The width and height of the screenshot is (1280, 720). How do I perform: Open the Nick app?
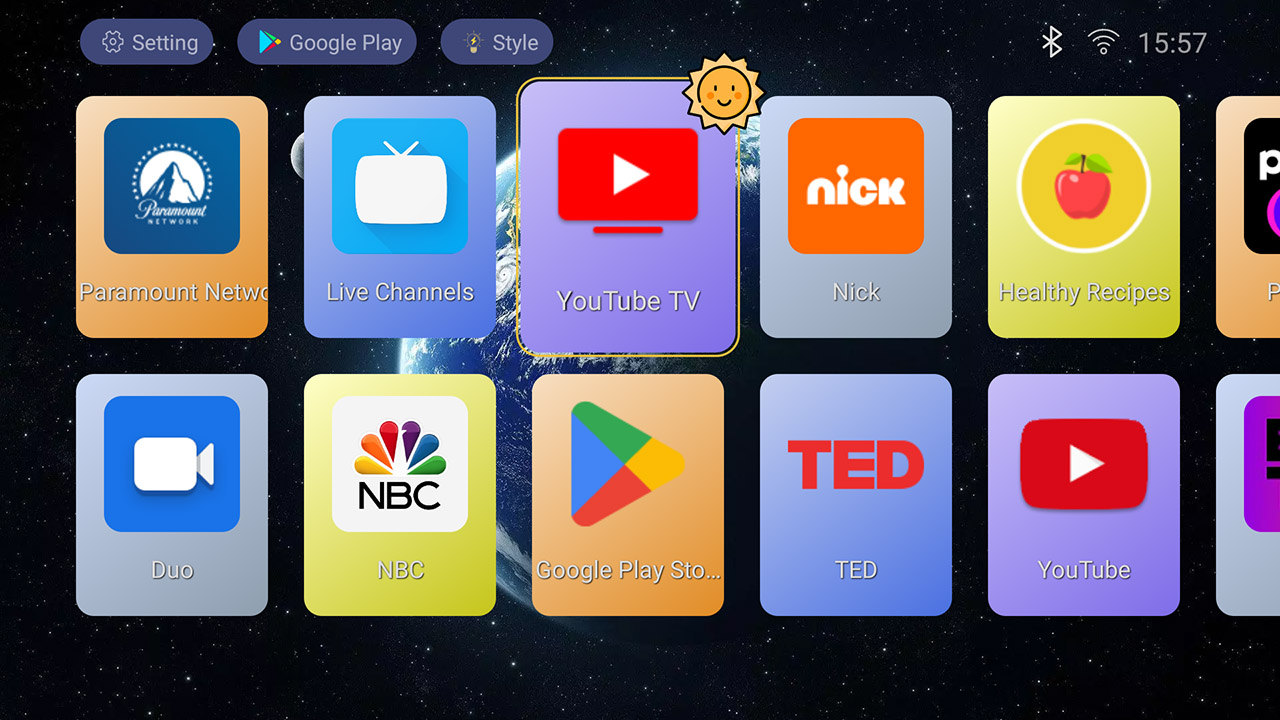tap(856, 217)
